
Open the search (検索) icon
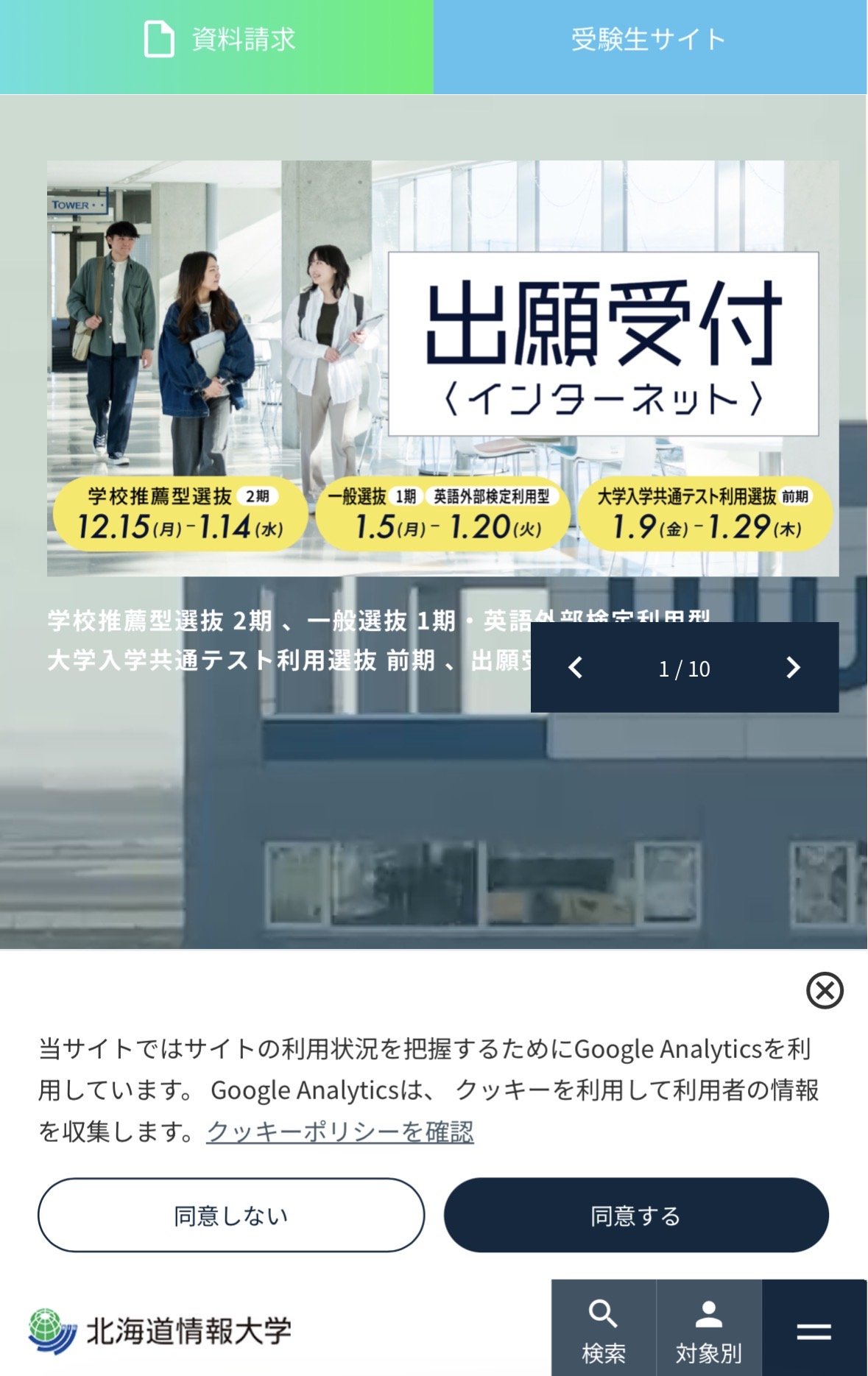click(603, 1326)
